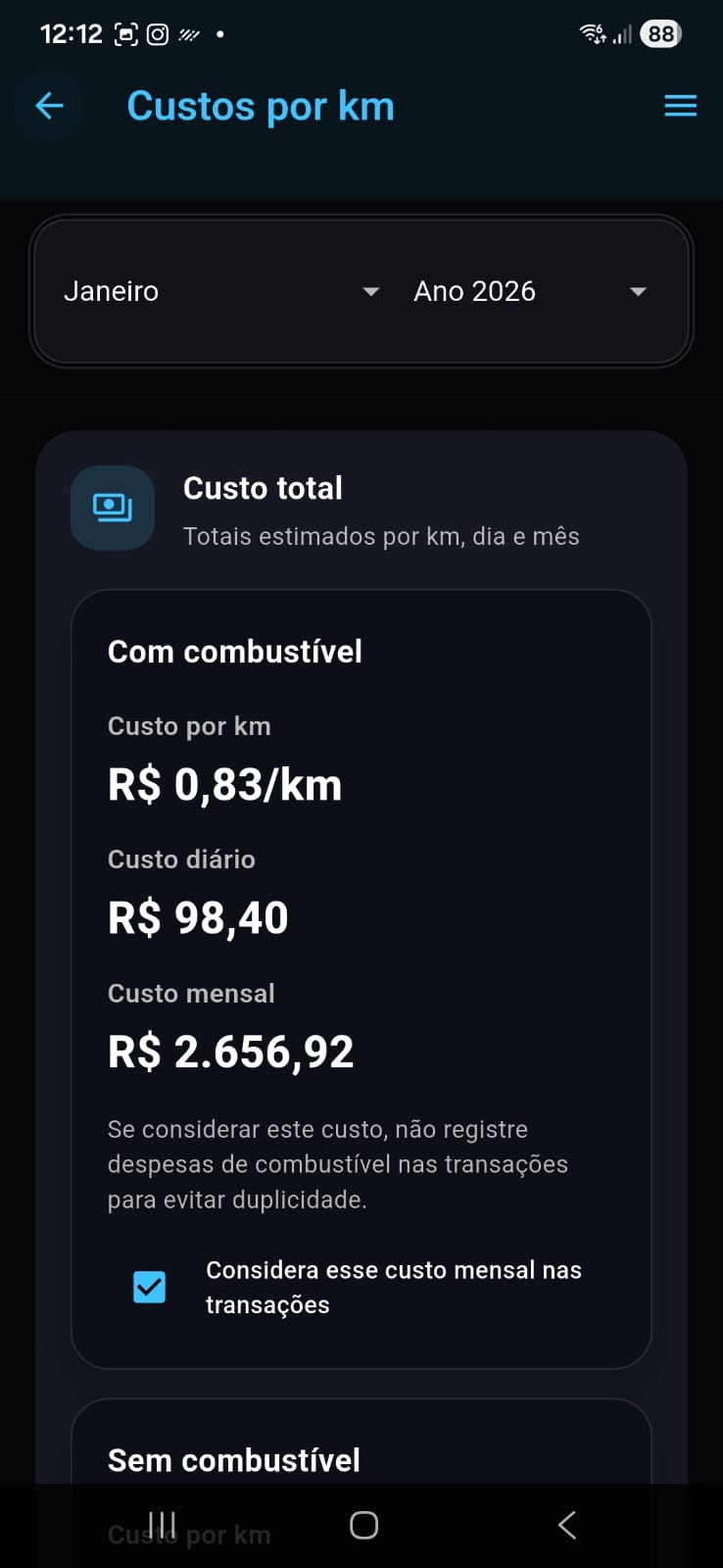Tap the Instagram icon in the status bar
Viewport: 723px width, 1568px height.
158,32
